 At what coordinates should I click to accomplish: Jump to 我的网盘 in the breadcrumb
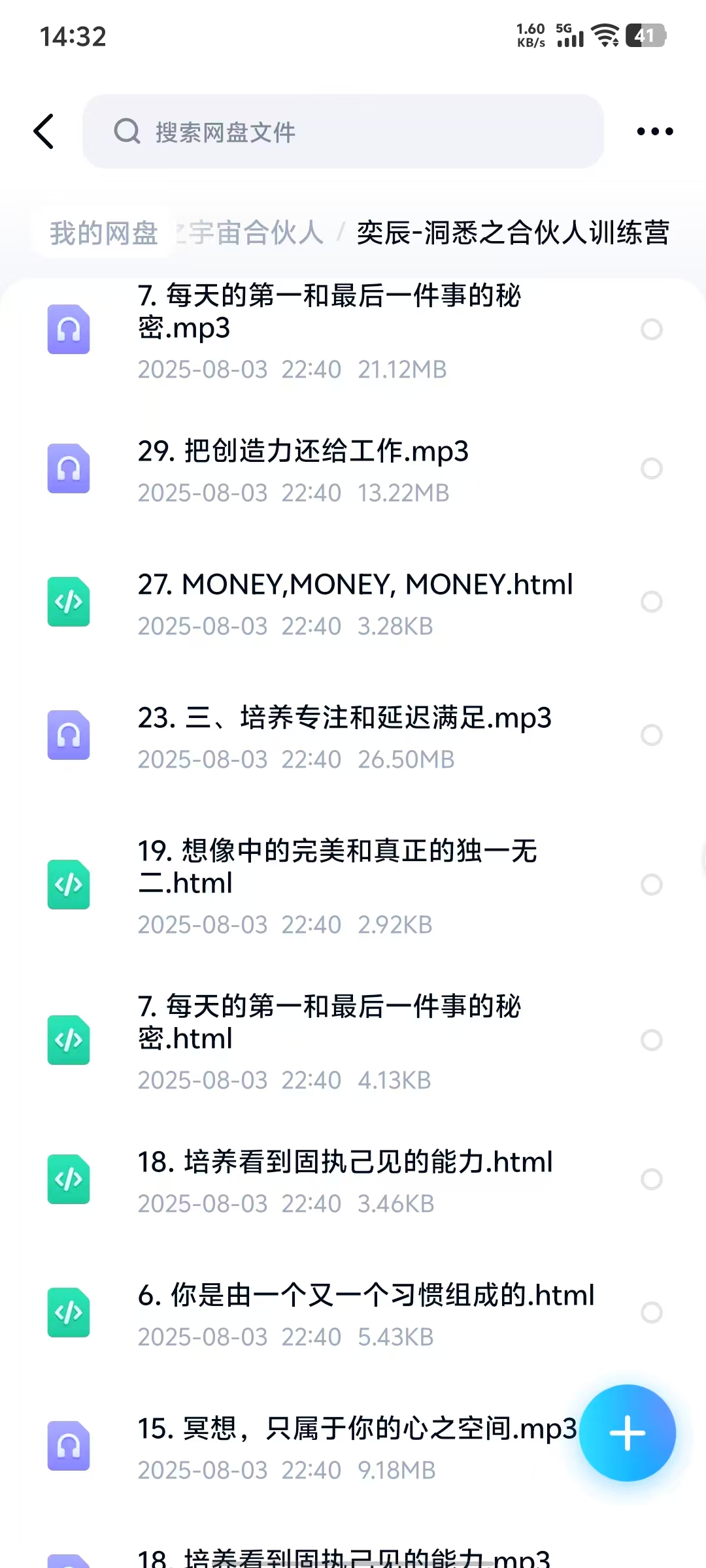coord(104,233)
